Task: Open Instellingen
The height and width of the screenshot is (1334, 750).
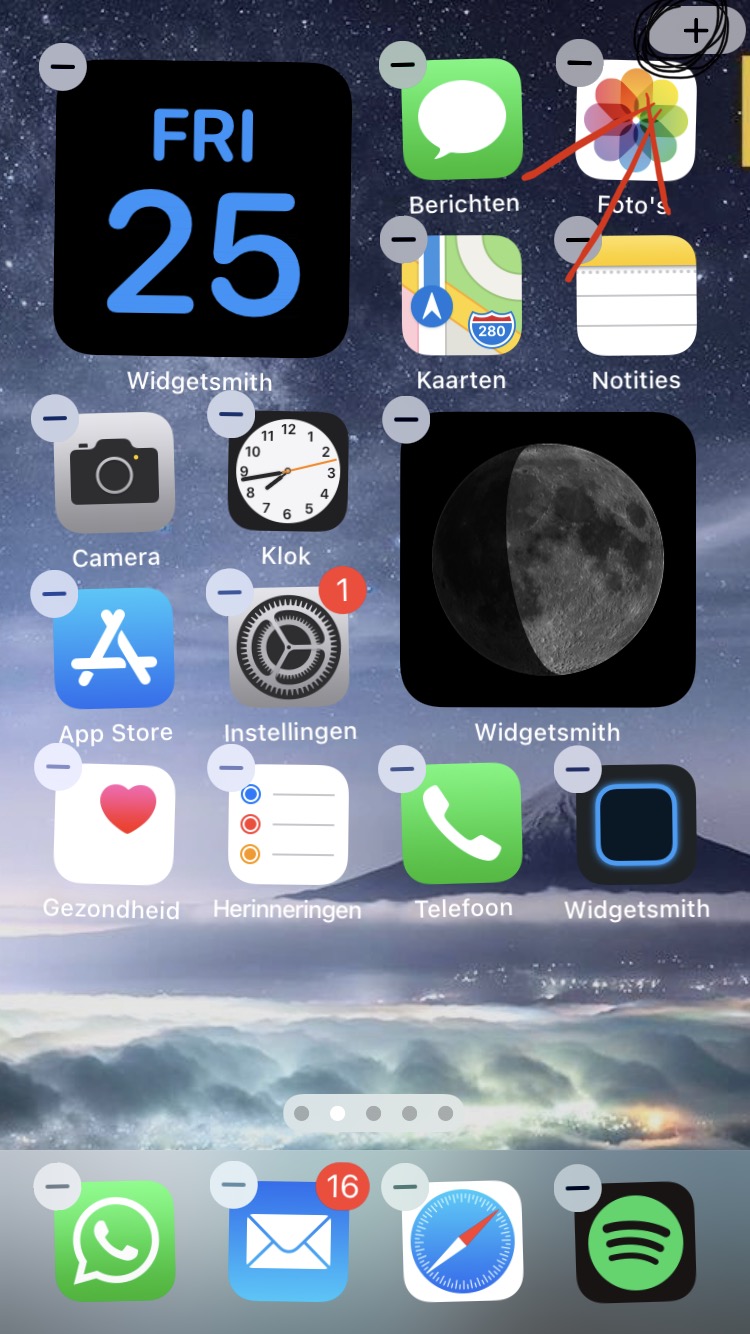Action: coord(288,648)
